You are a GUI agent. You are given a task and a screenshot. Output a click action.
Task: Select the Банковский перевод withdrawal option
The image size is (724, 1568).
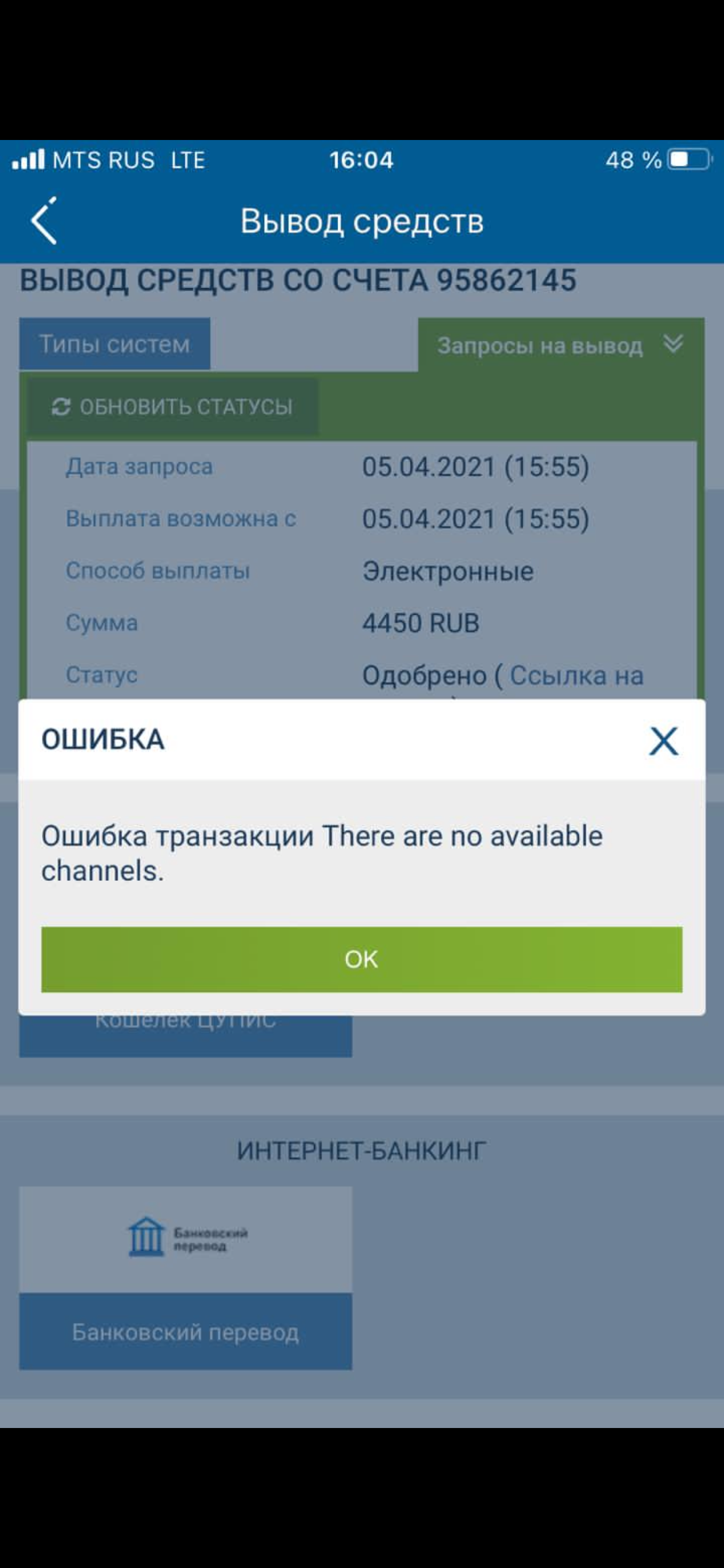coord(185,1332)
